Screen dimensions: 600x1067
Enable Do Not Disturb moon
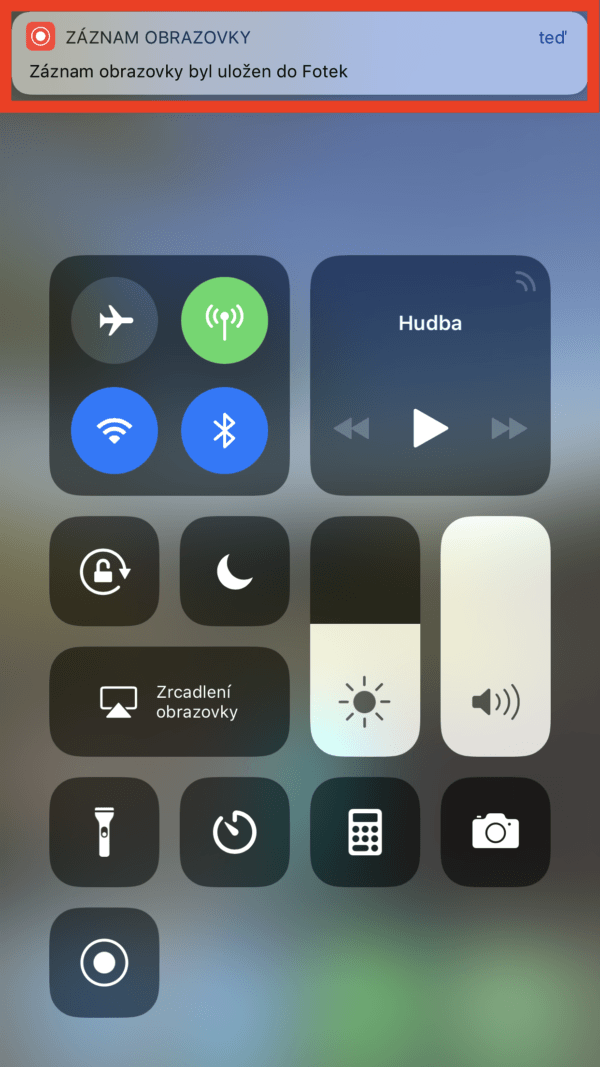pyautogui.click(x=234, y=571)
